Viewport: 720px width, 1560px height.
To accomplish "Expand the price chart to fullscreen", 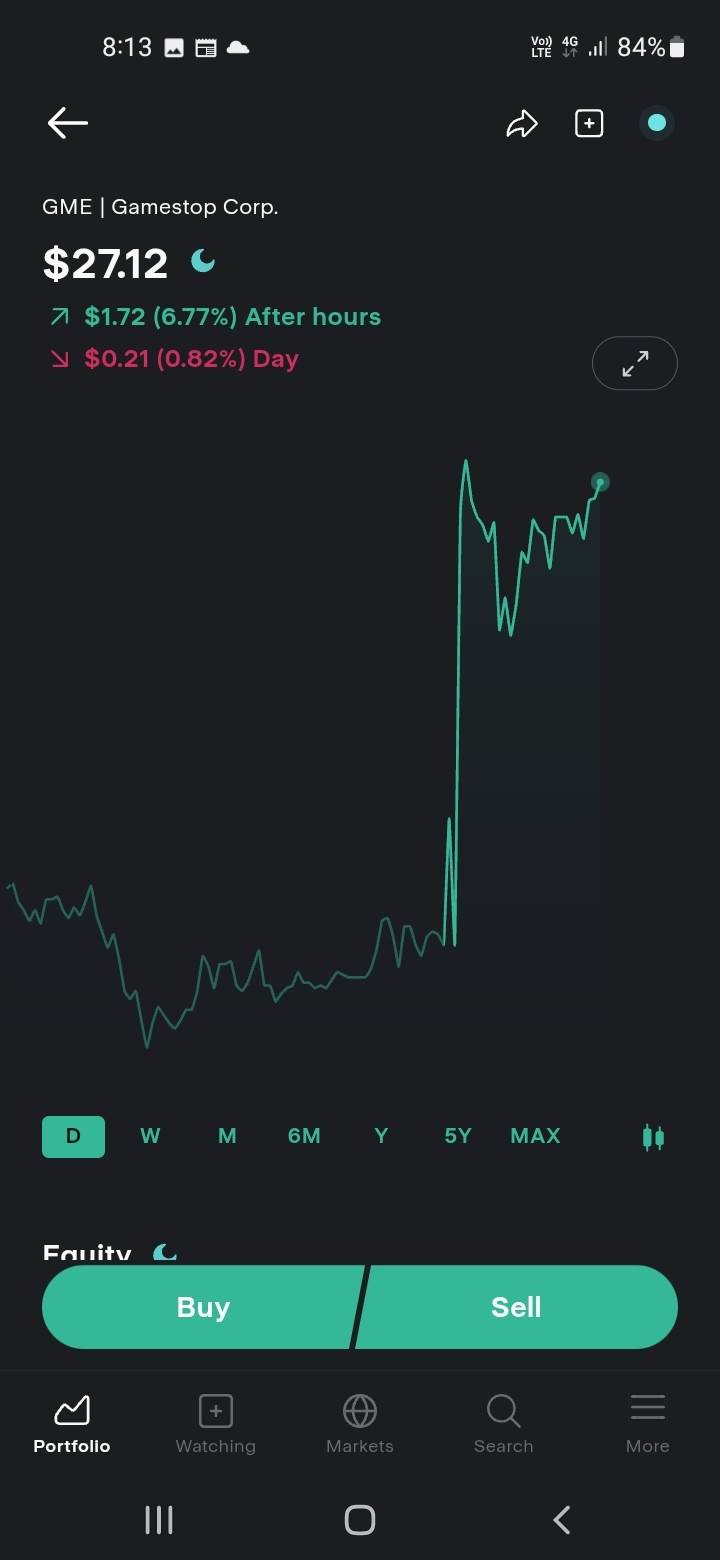I will point(635,363).
